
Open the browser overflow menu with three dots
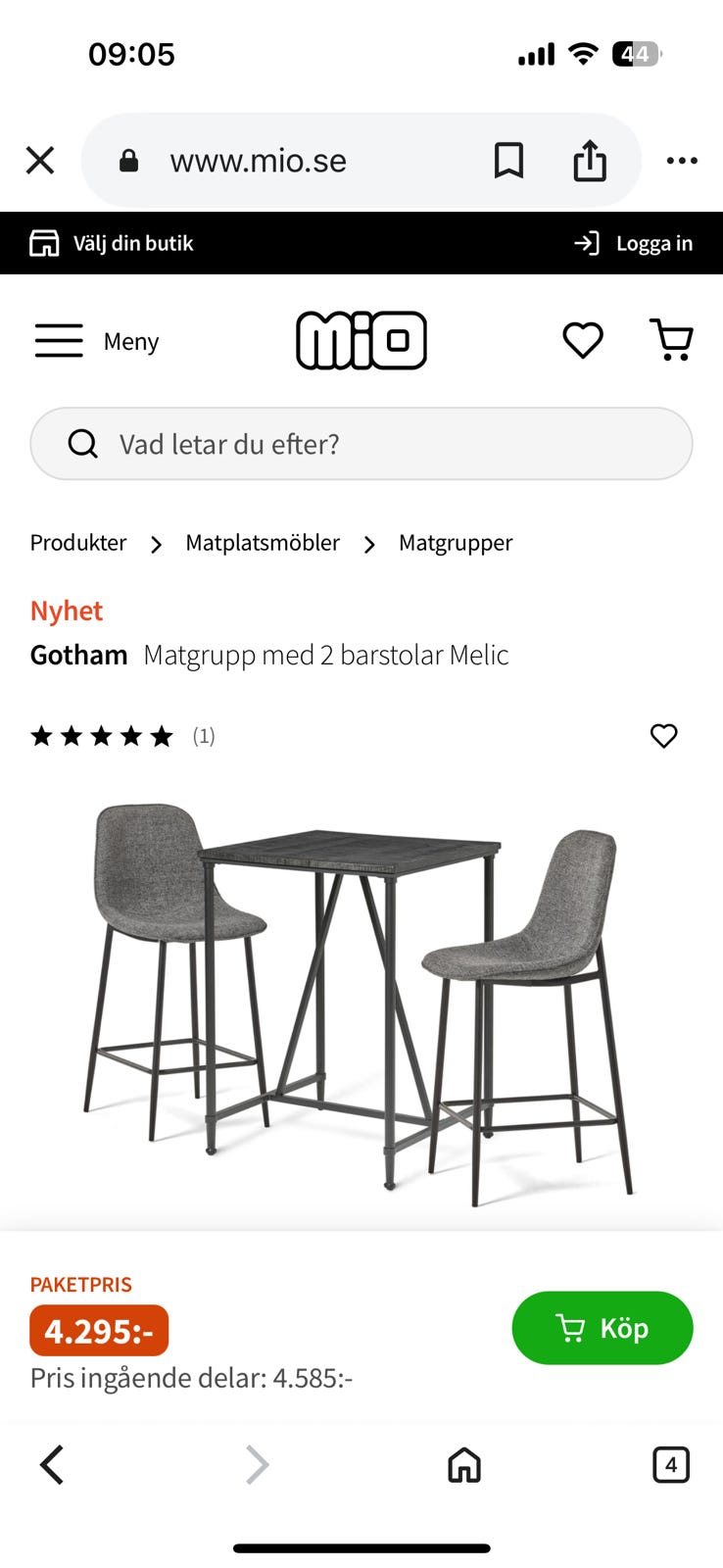tap(681, 160)
